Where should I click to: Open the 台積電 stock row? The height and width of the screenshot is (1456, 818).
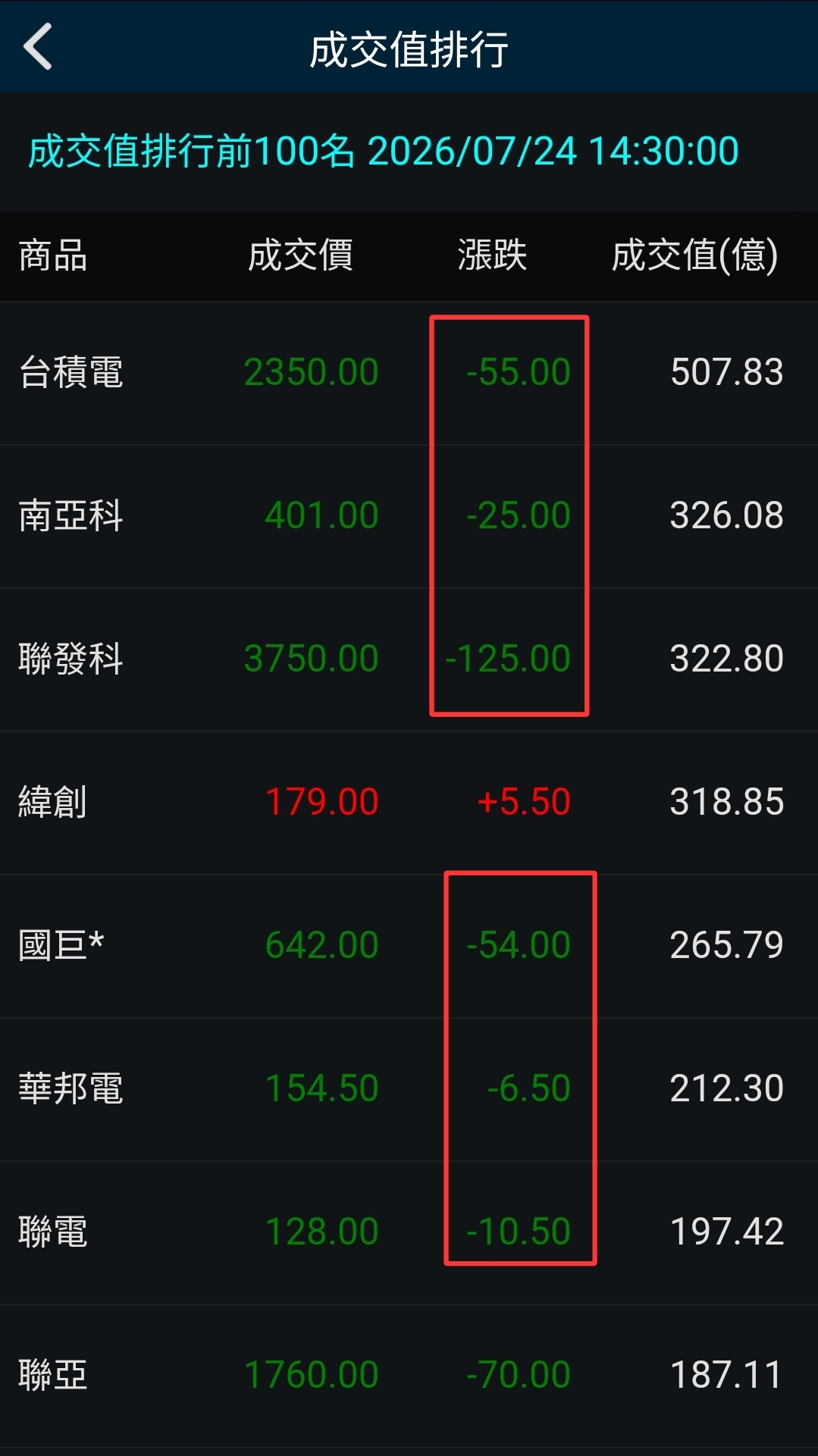[409, 373]
